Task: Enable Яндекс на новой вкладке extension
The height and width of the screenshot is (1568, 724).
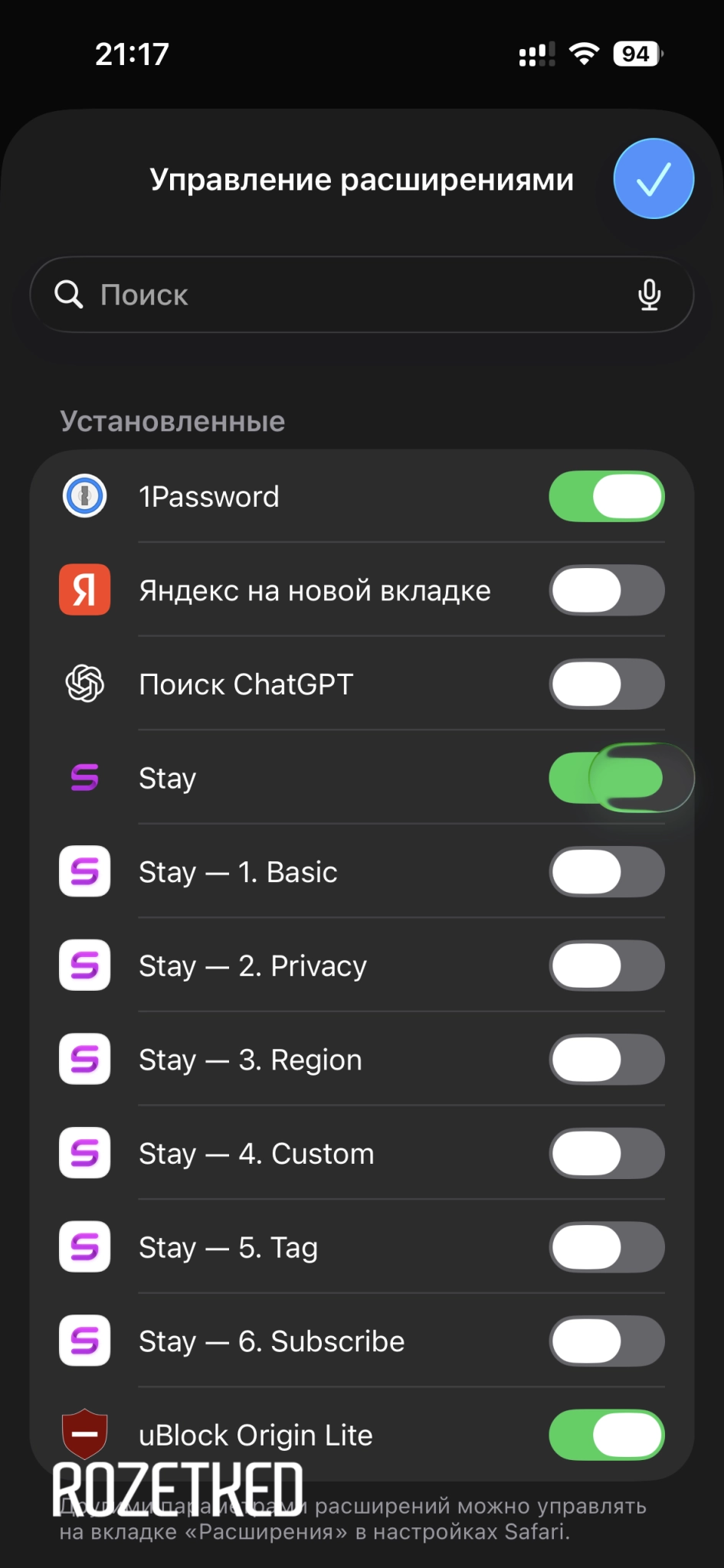Action: click(606, 590)
